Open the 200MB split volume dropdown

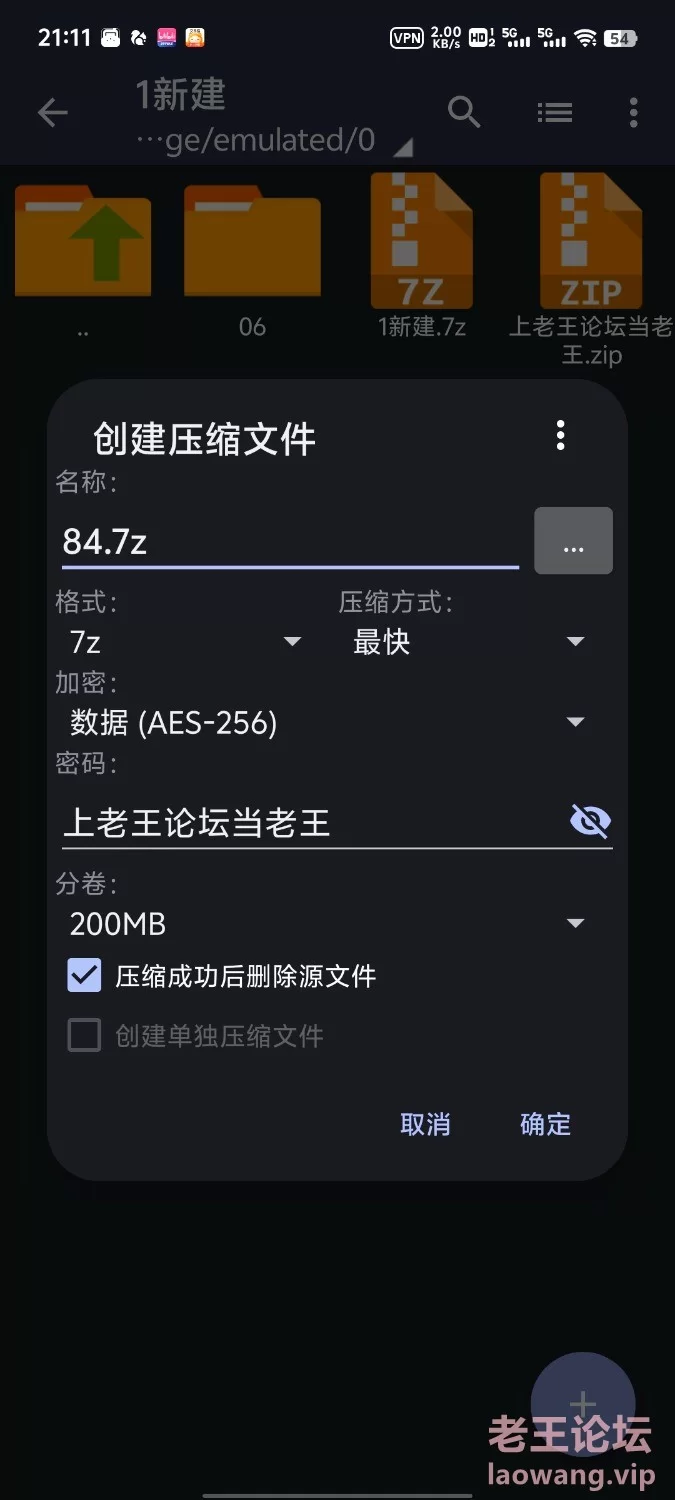pos(327,923)
